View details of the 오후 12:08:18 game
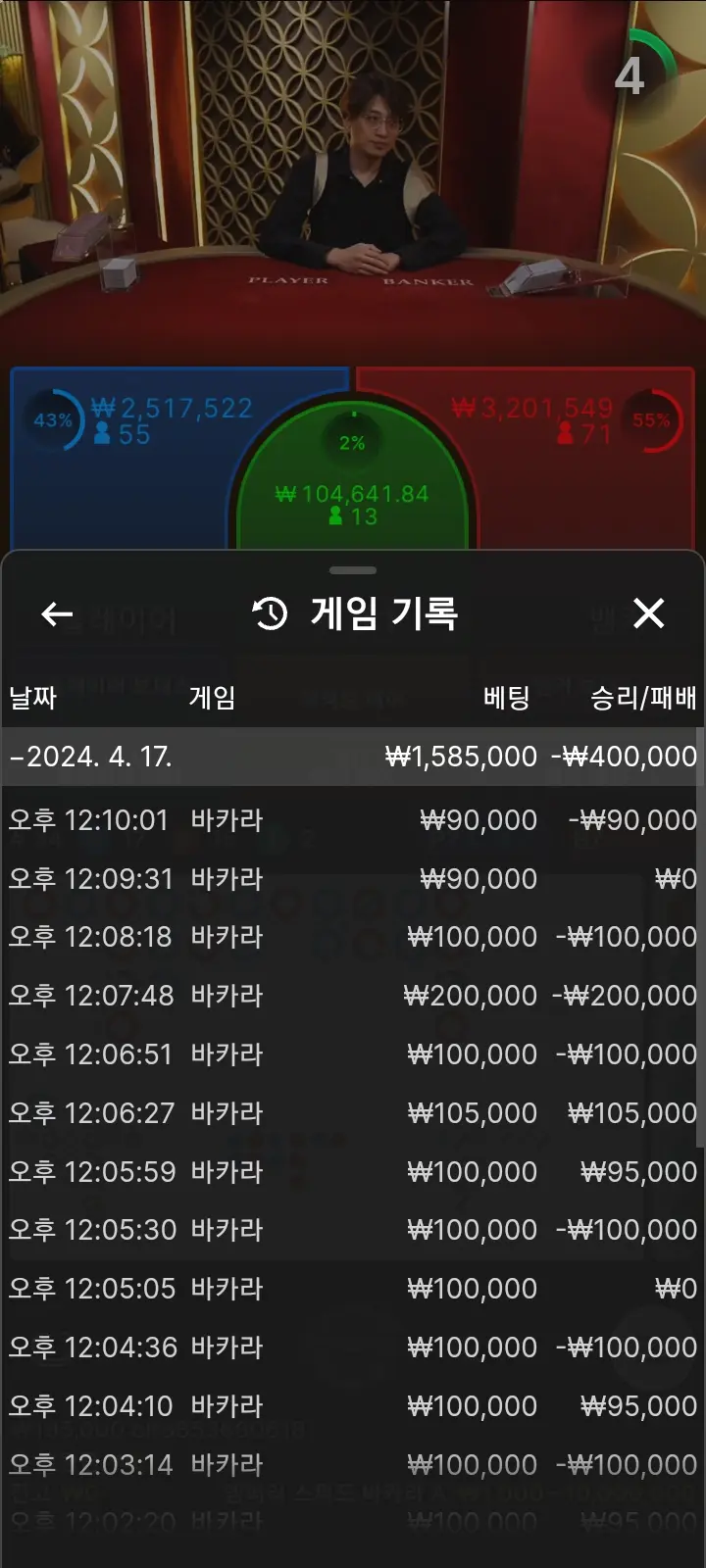The width and height of the screenshot is (706, 1568). 353,937
